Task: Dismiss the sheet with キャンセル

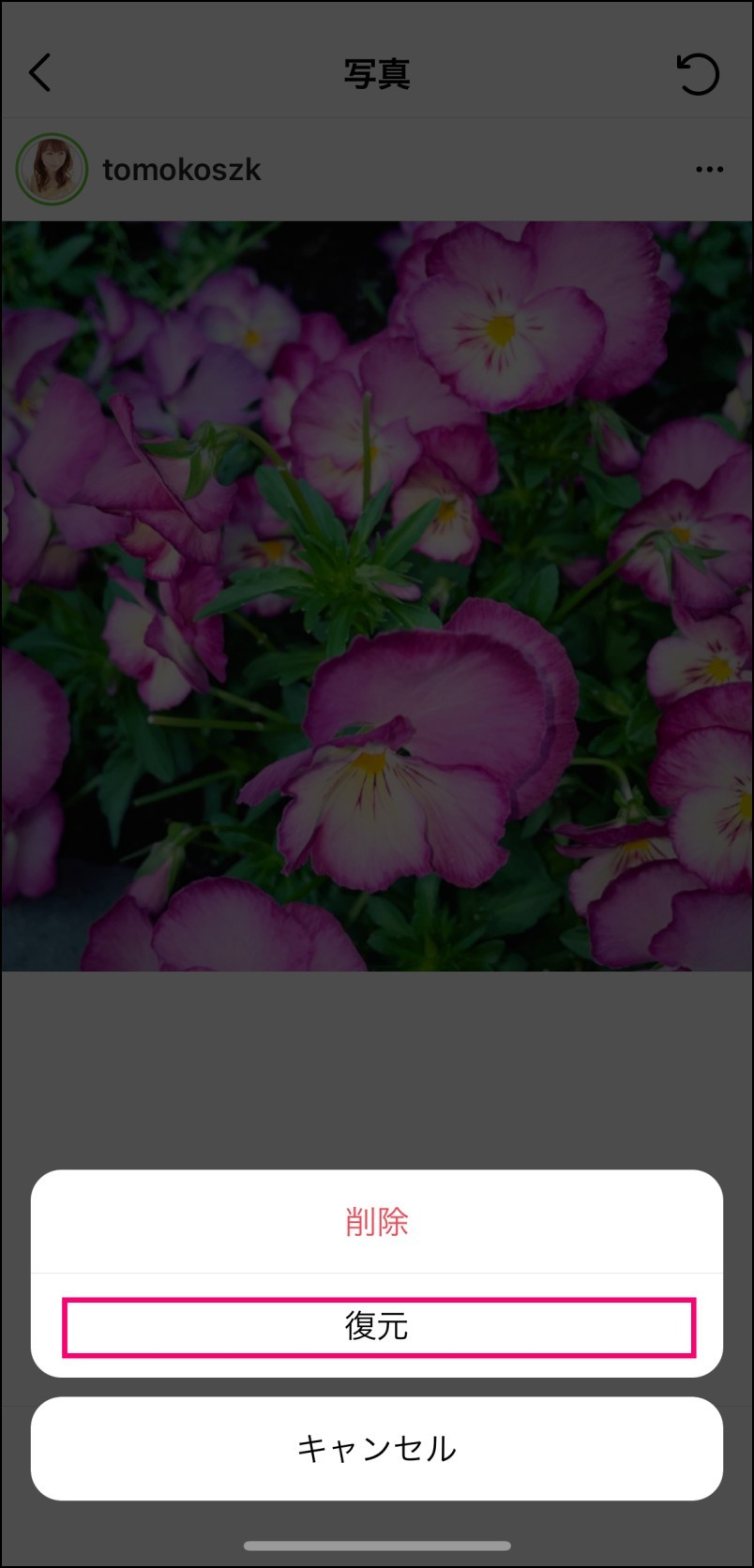Action: (377, 1449)
